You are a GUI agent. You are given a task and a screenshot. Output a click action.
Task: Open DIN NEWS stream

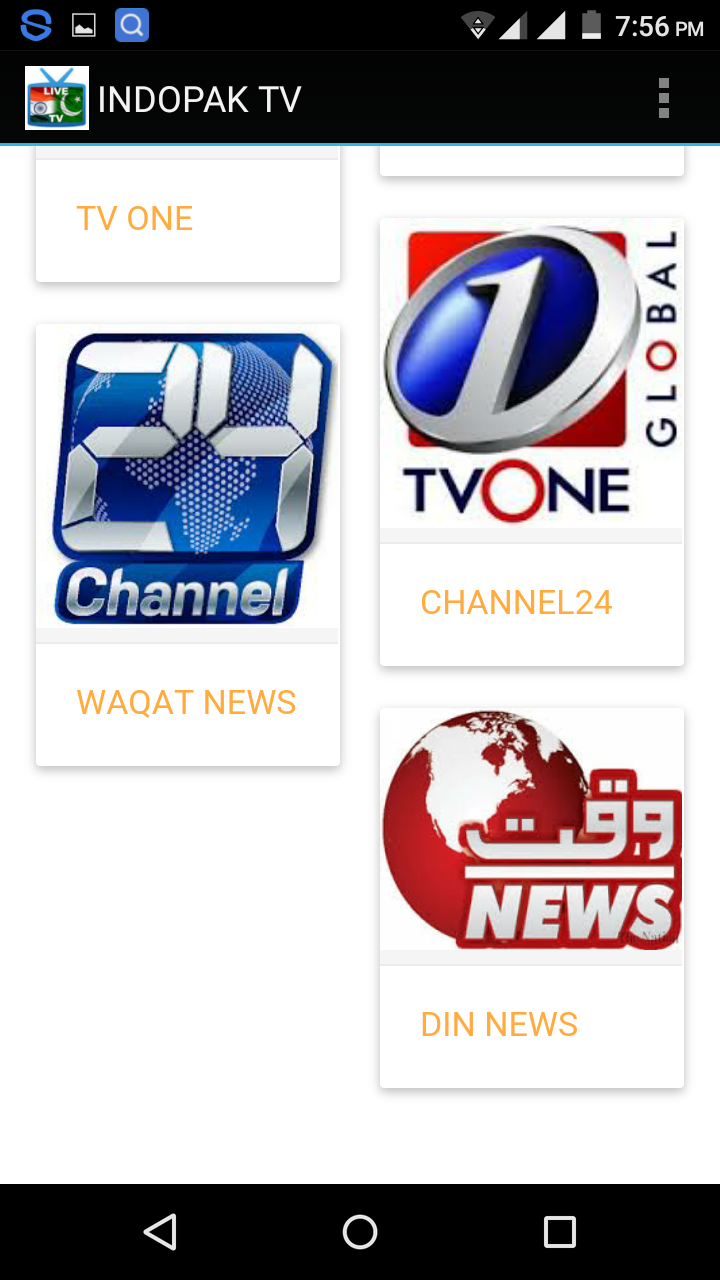click(499, 1023)
